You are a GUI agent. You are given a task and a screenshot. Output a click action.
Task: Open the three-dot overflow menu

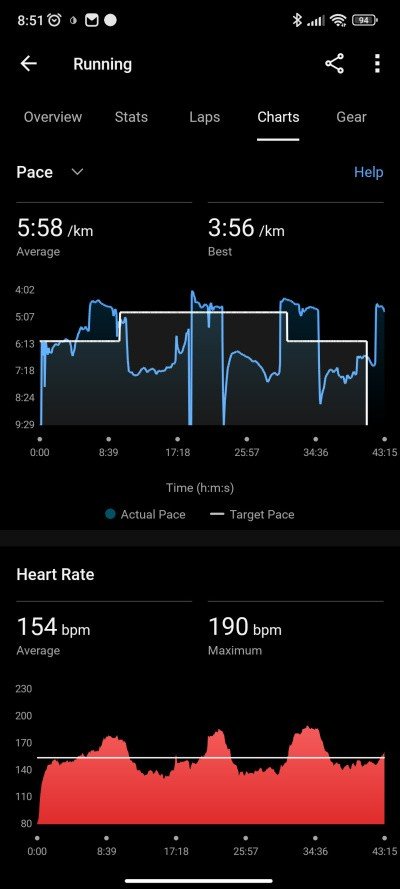tap(377, 64)
